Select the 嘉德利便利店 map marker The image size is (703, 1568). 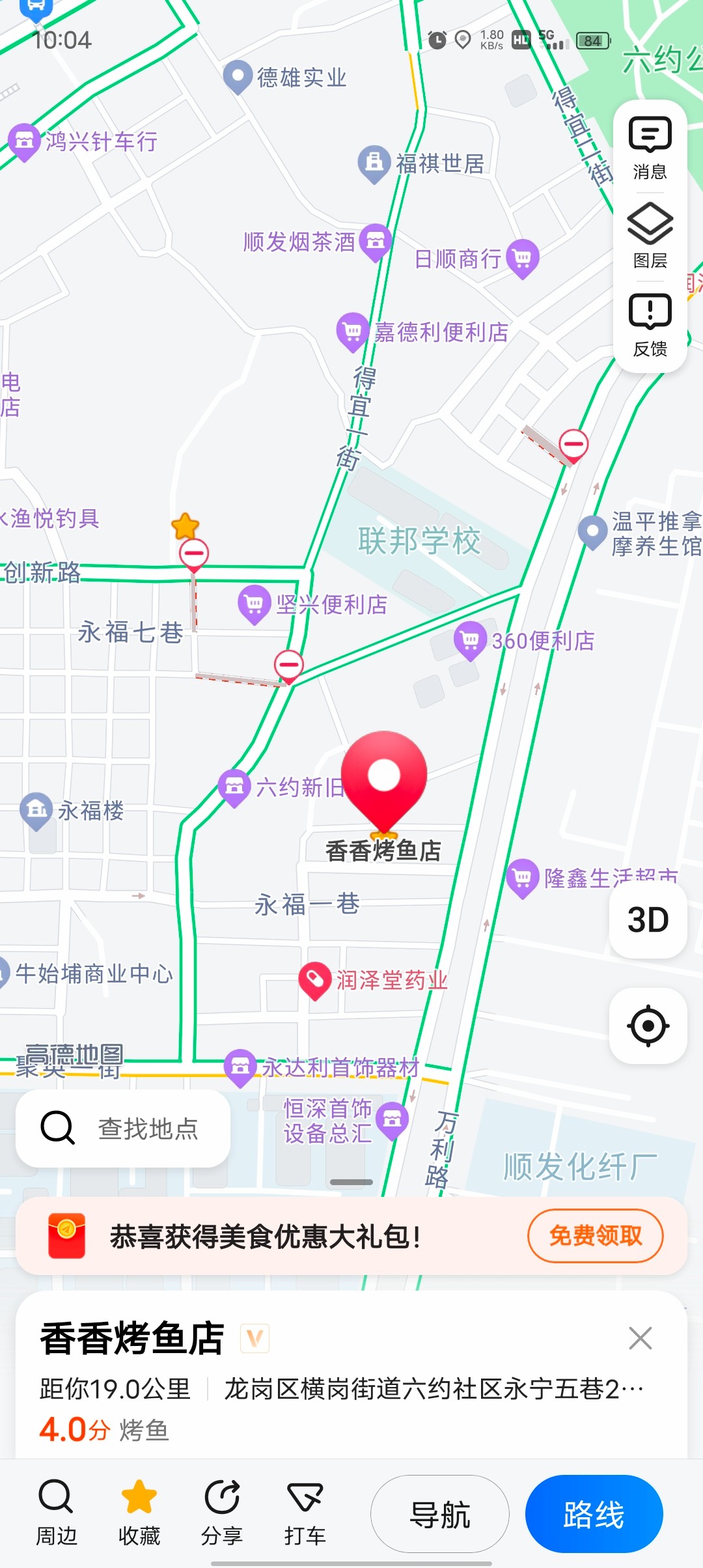pos(352,331)
